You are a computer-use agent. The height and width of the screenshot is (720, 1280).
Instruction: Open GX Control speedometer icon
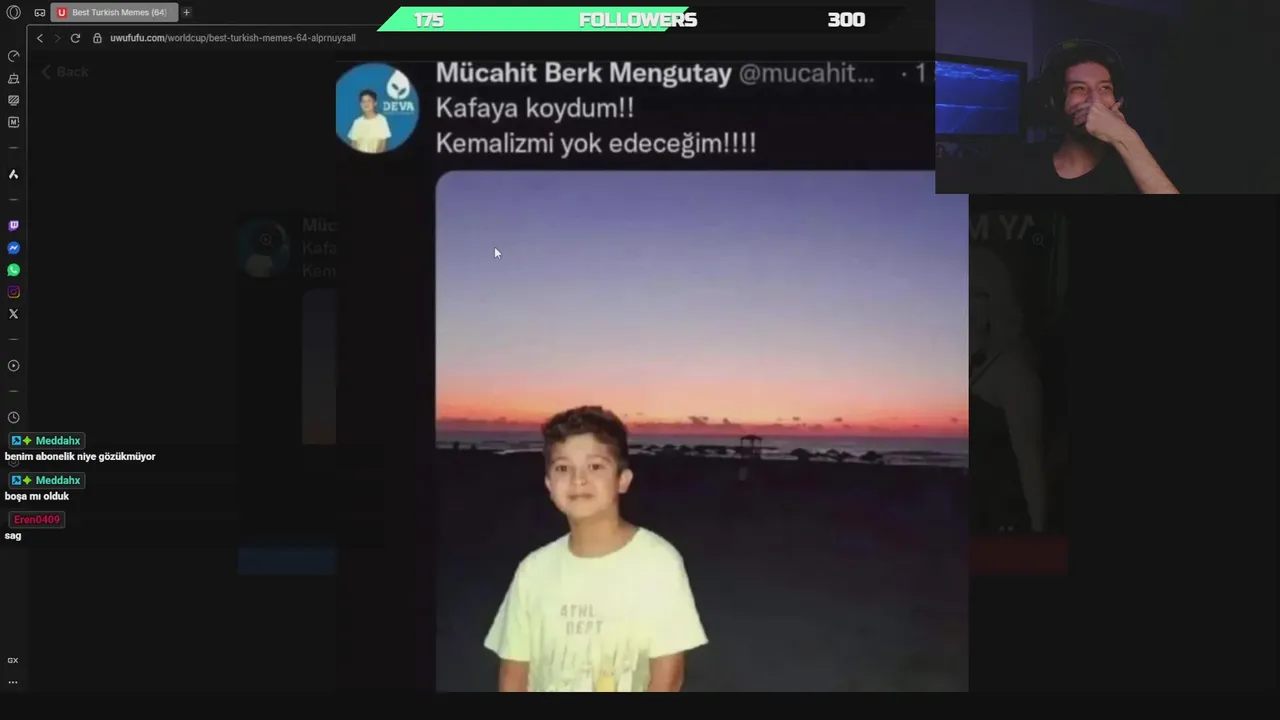pos(13,56)
